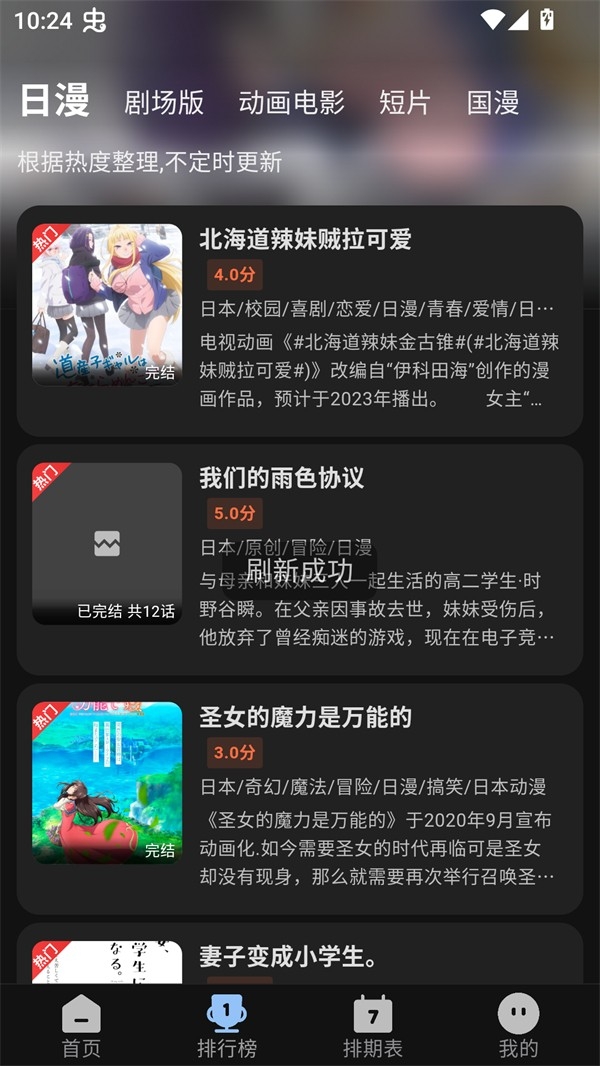The image size is (600, 1066).
Task: Open the 妻子变成小学生。 anime card
Action: (x=300, y=956)
